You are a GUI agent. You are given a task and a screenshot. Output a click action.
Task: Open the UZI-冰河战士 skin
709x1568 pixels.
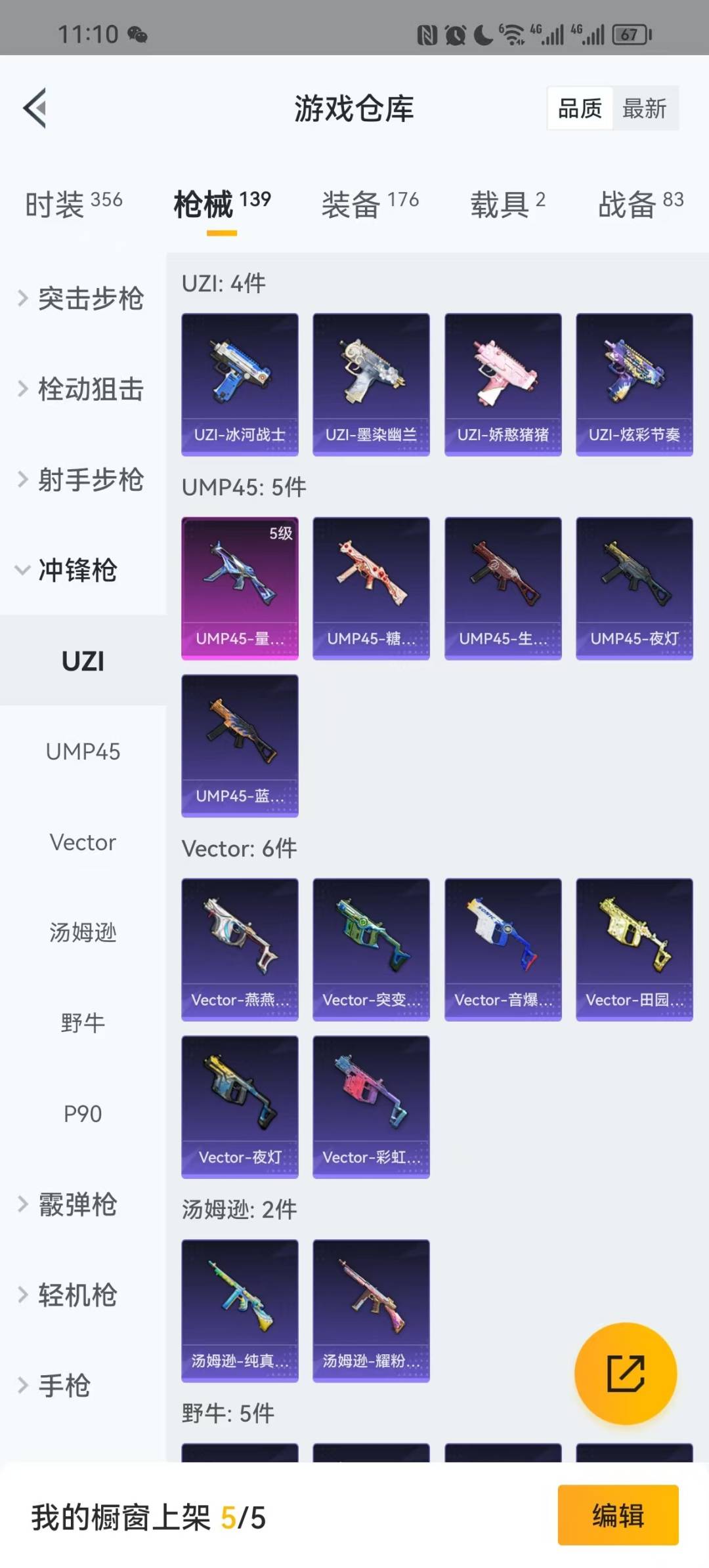[240, 384]
